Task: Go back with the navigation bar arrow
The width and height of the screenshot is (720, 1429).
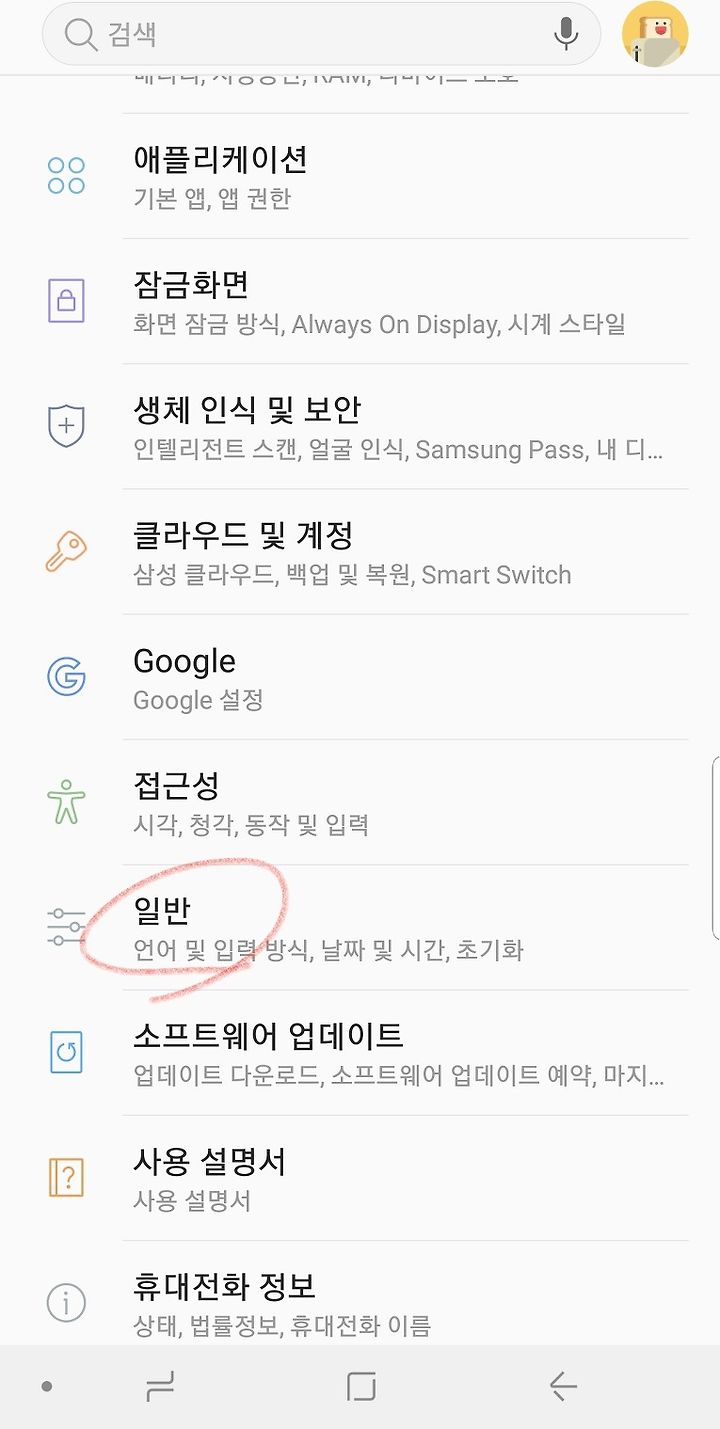Action: pyautogui.click(x=563, y=1386)
